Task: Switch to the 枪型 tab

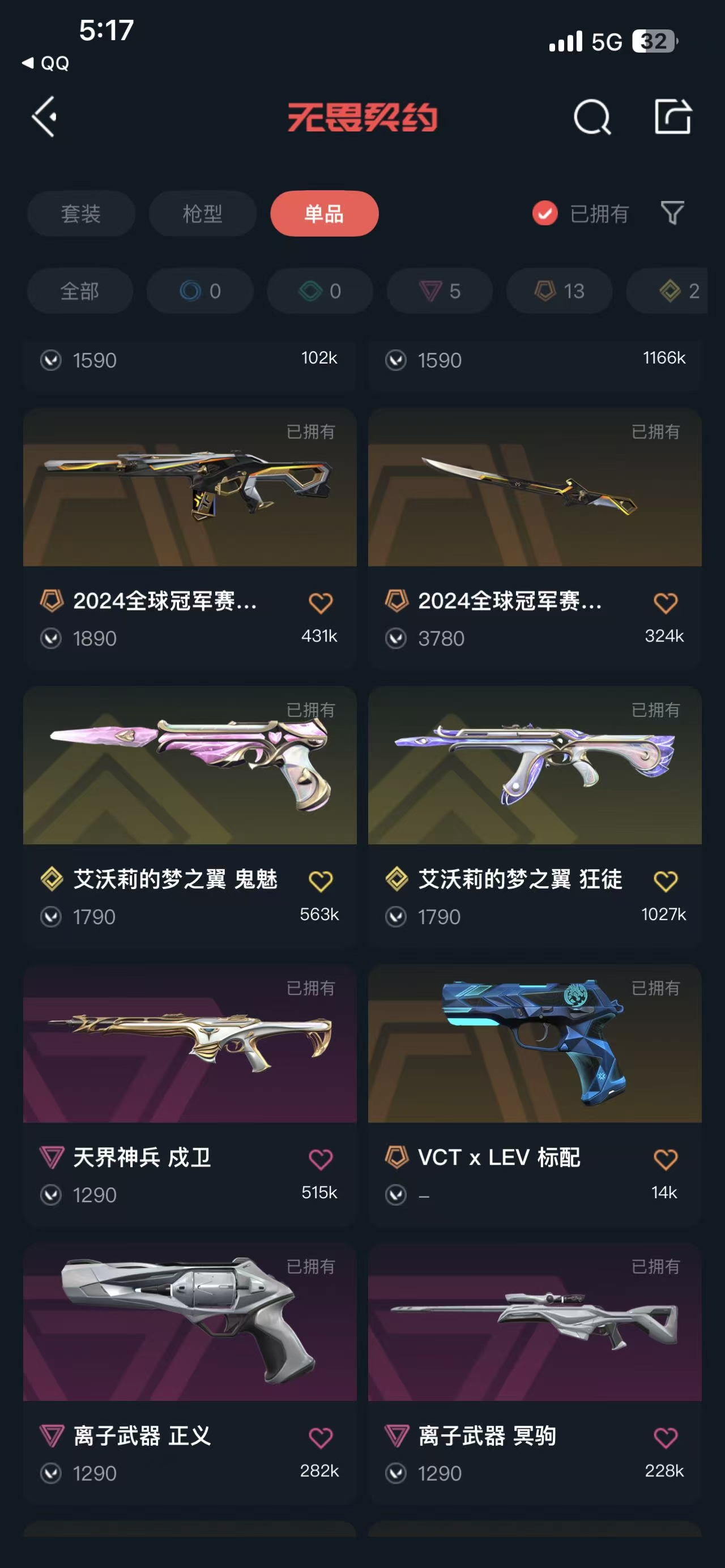Action: (203, 213)
